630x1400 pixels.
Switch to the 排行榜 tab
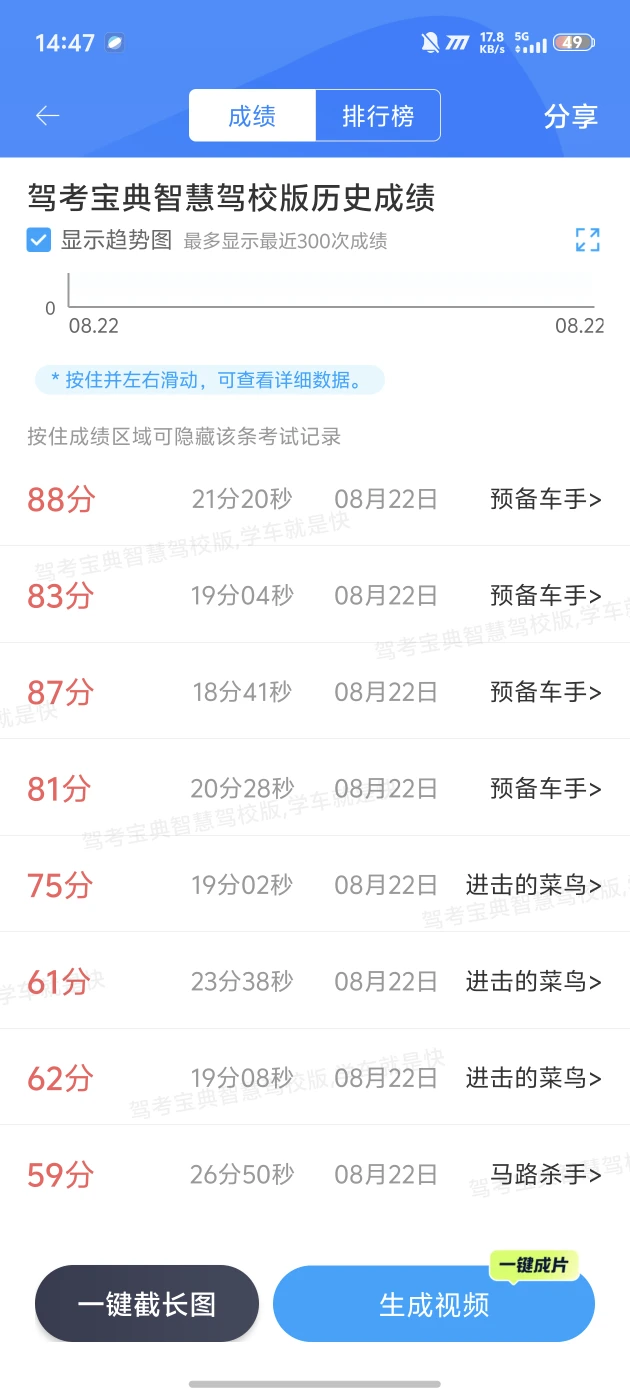(378, 116)
